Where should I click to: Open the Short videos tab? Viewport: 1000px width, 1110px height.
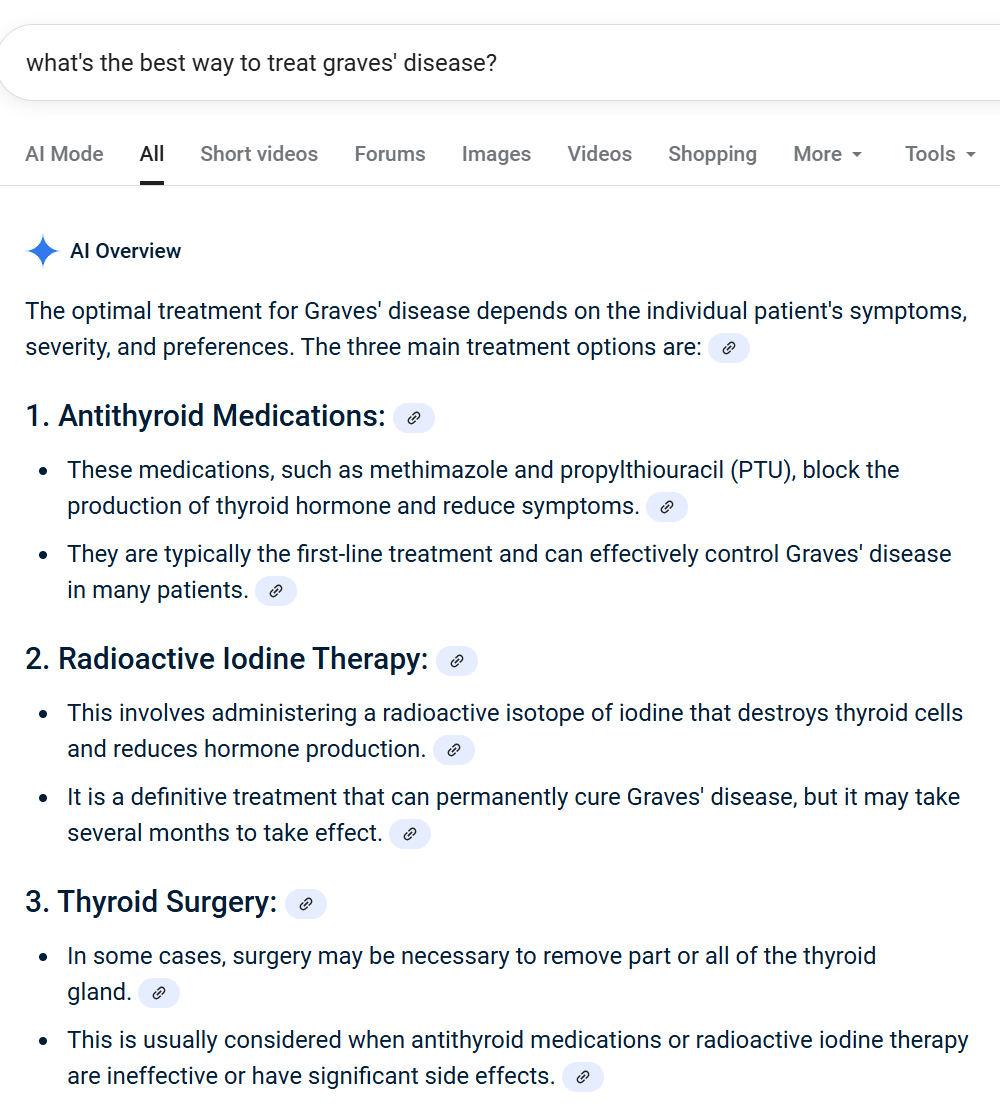[259, 154]
